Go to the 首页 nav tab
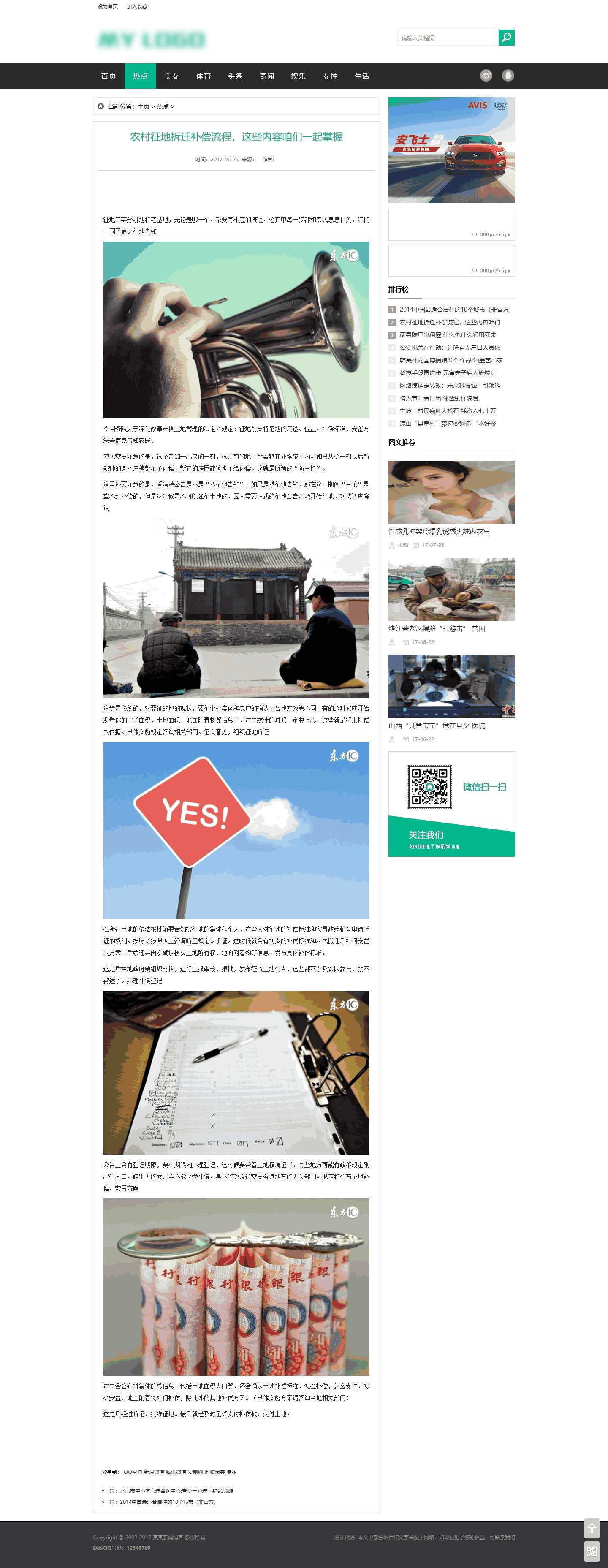The width and height of the screenshot is (608, 1568). point(109,76)
